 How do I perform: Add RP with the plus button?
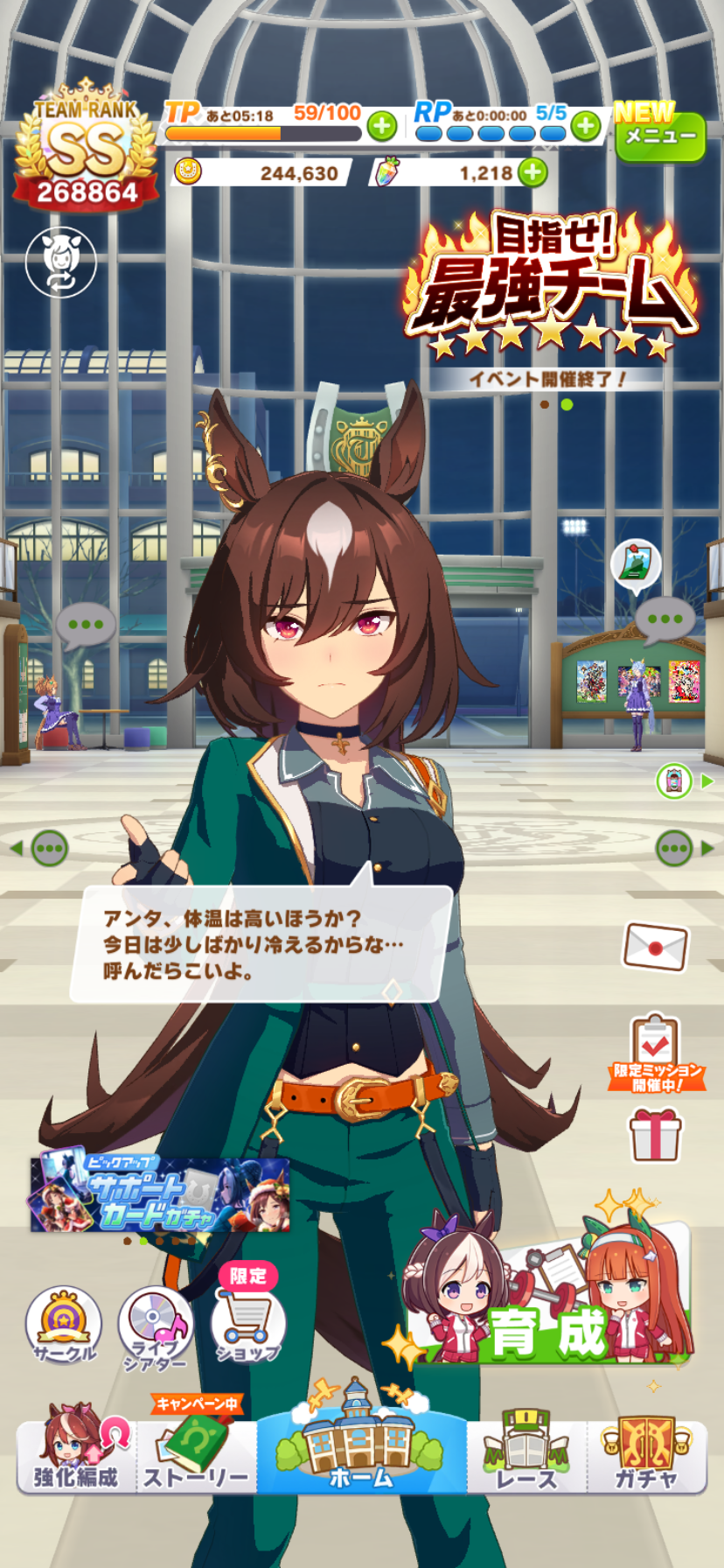pyautogui.click(x=586, y=127)
